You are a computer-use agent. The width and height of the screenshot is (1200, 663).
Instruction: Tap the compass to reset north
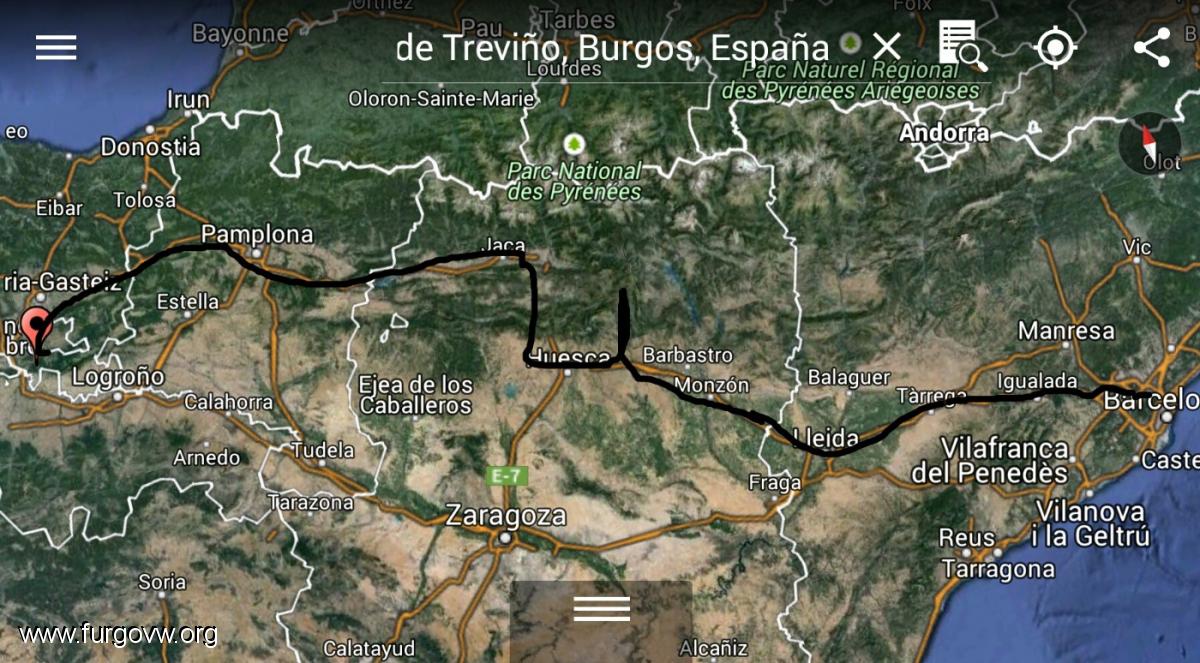click(x=1150, y=144)
